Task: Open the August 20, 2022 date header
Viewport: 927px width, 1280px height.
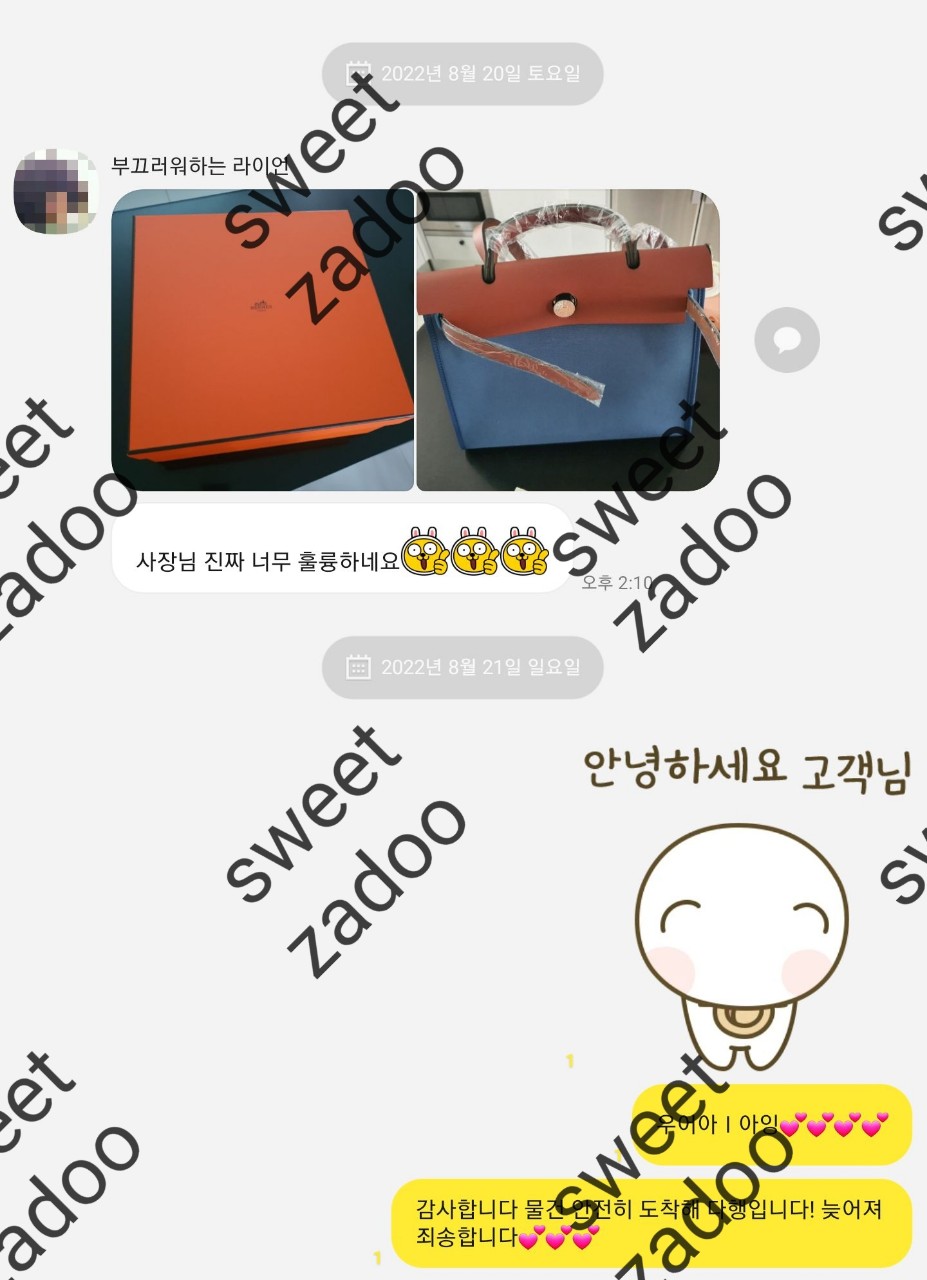Action: (462, 74)
